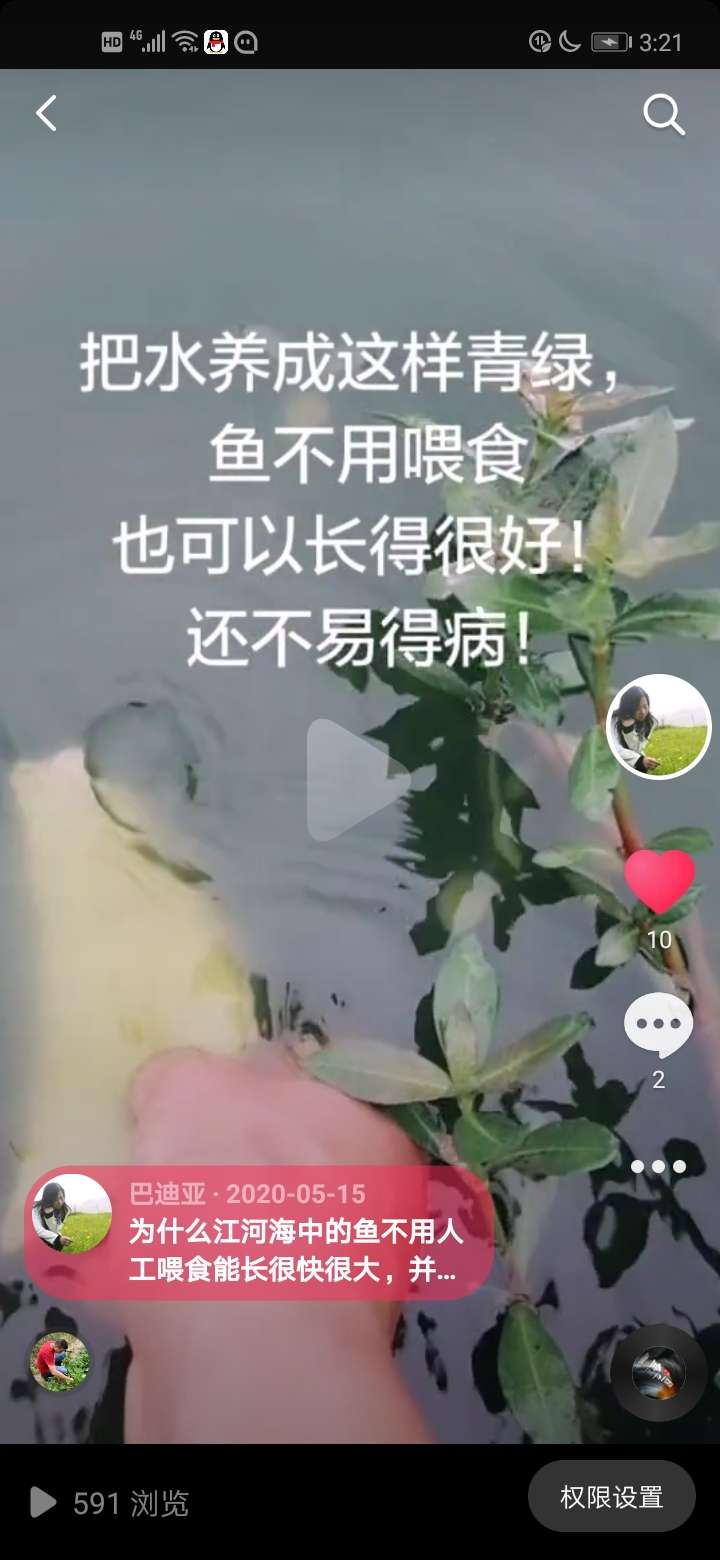This screenshot has height=1560, width=720.
Task: Open the author's round profile avatar
Action: pos(659,726)
